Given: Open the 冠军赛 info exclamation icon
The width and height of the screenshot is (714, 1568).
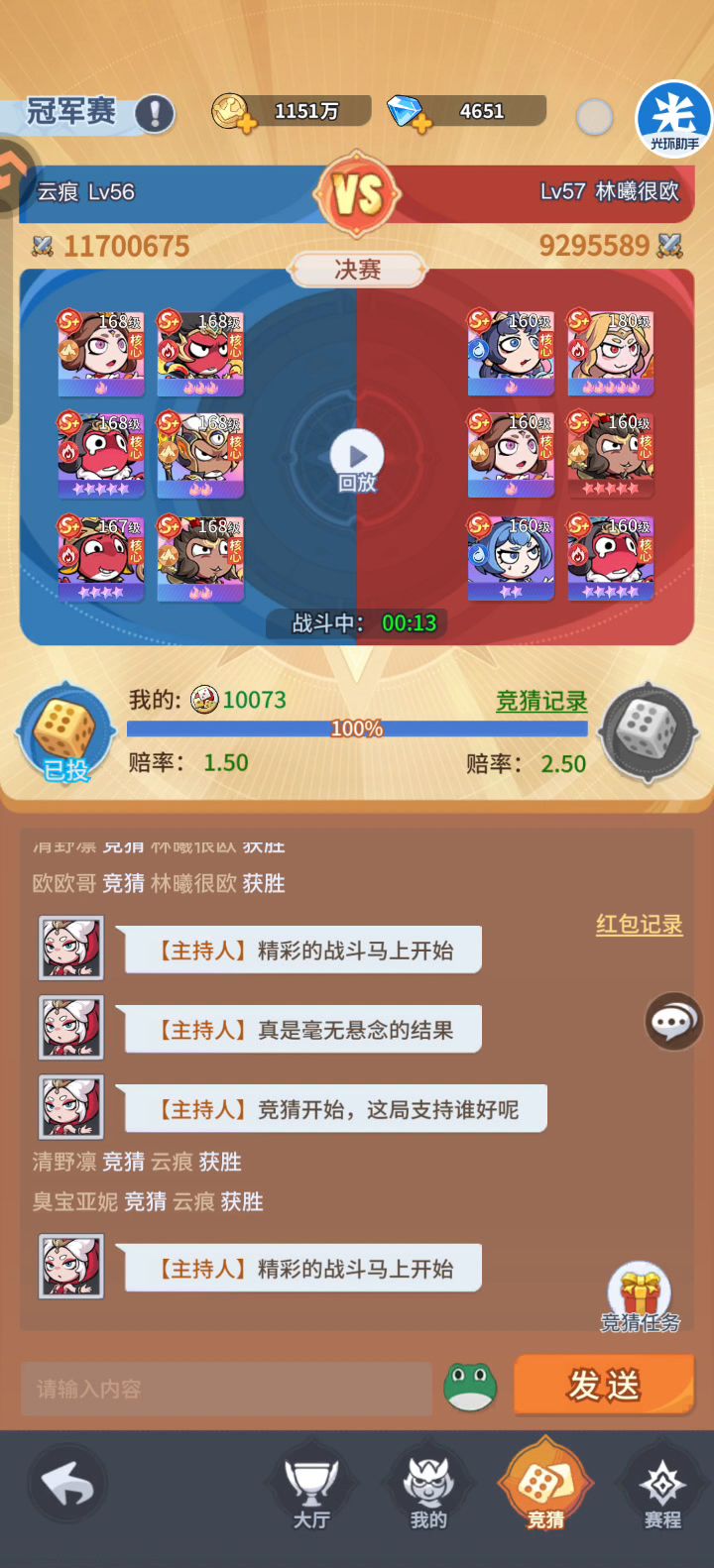Looking at the screenshot, I should (154, 114).
